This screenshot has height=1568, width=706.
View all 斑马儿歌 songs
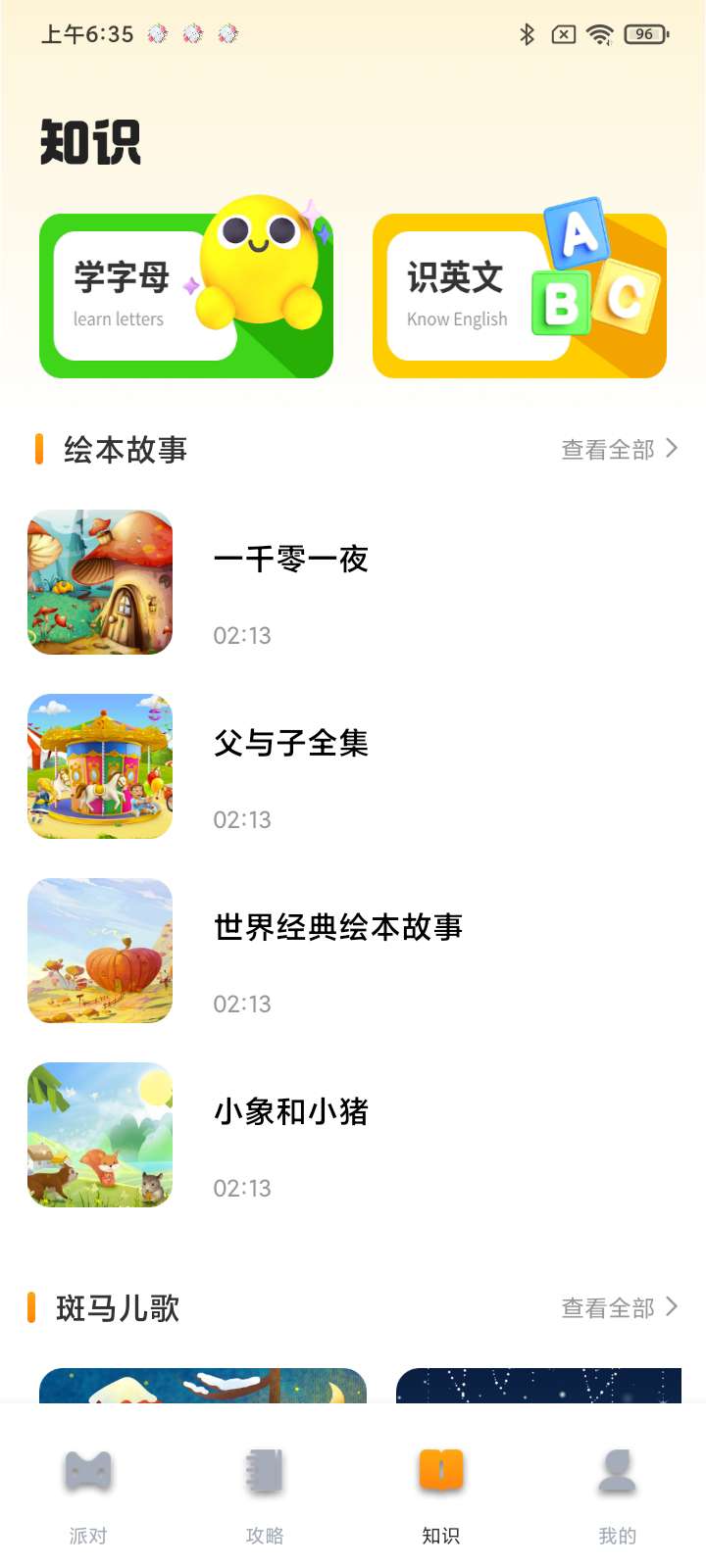point(619,1308)
